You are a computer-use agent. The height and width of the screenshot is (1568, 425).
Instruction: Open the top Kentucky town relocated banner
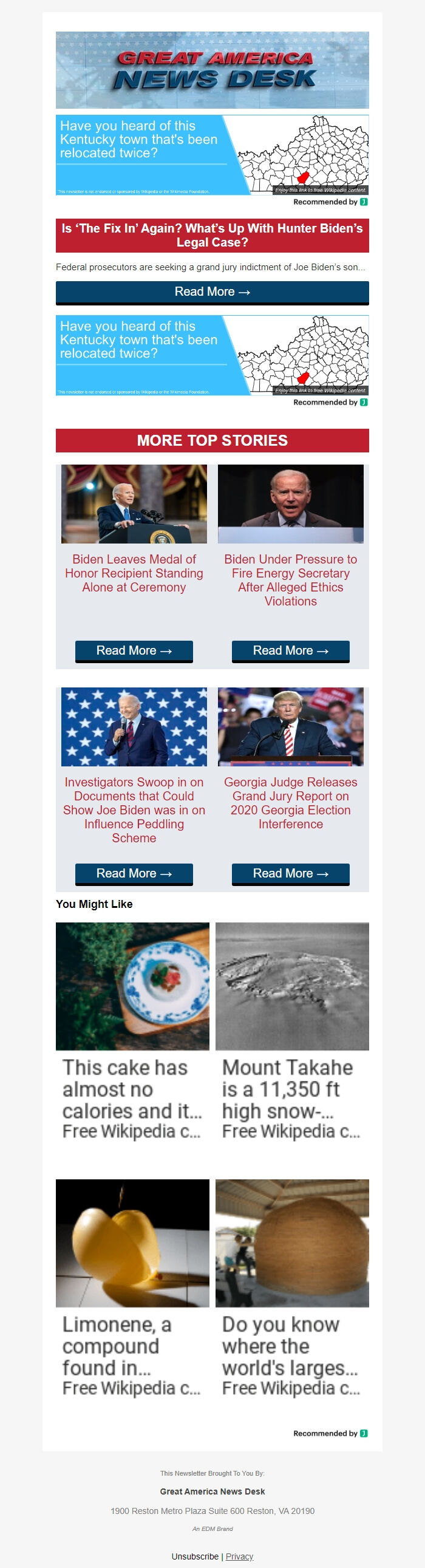tap(212, 155)
